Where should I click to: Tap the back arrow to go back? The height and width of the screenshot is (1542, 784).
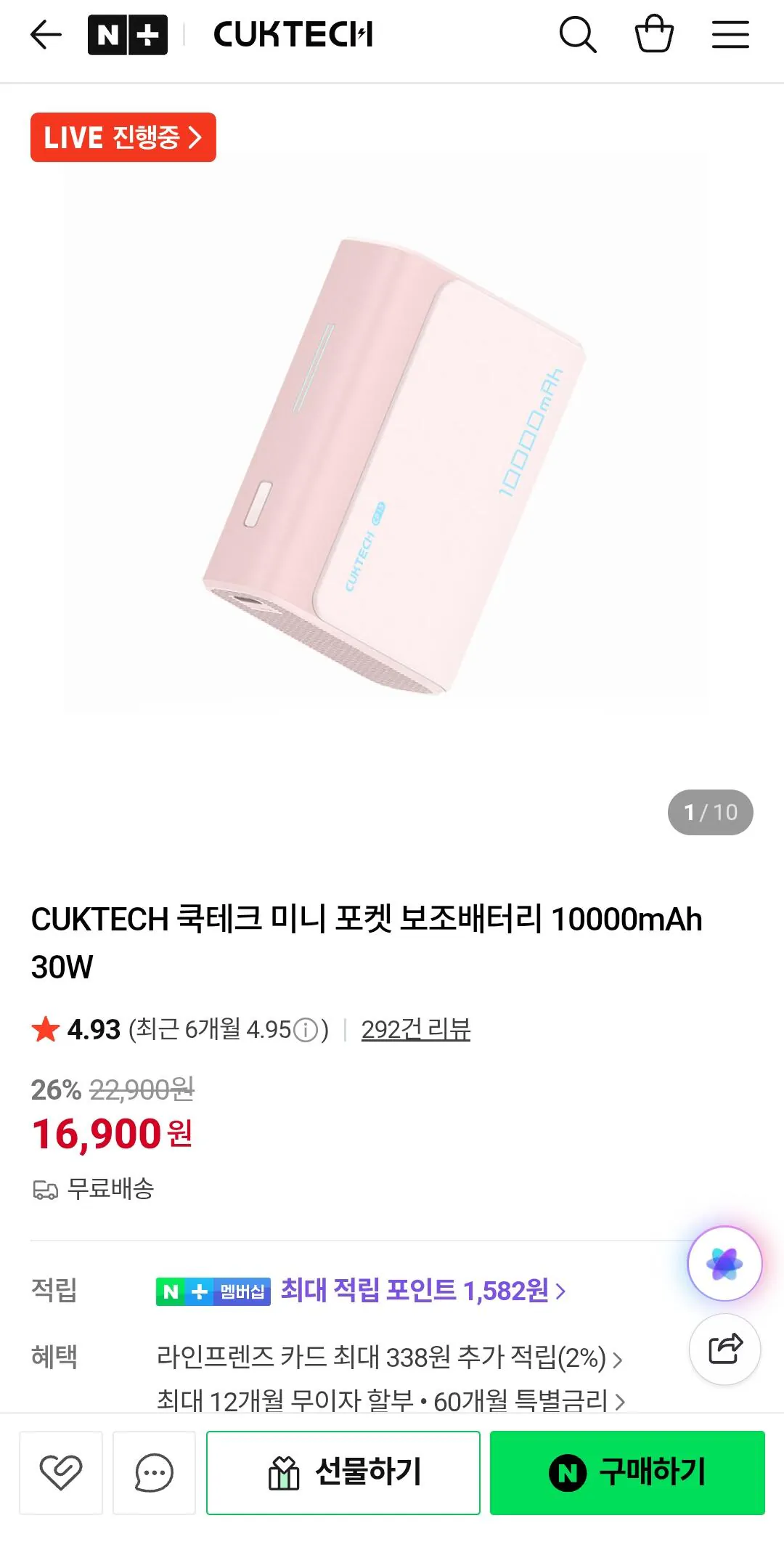(x=44, y=34)
